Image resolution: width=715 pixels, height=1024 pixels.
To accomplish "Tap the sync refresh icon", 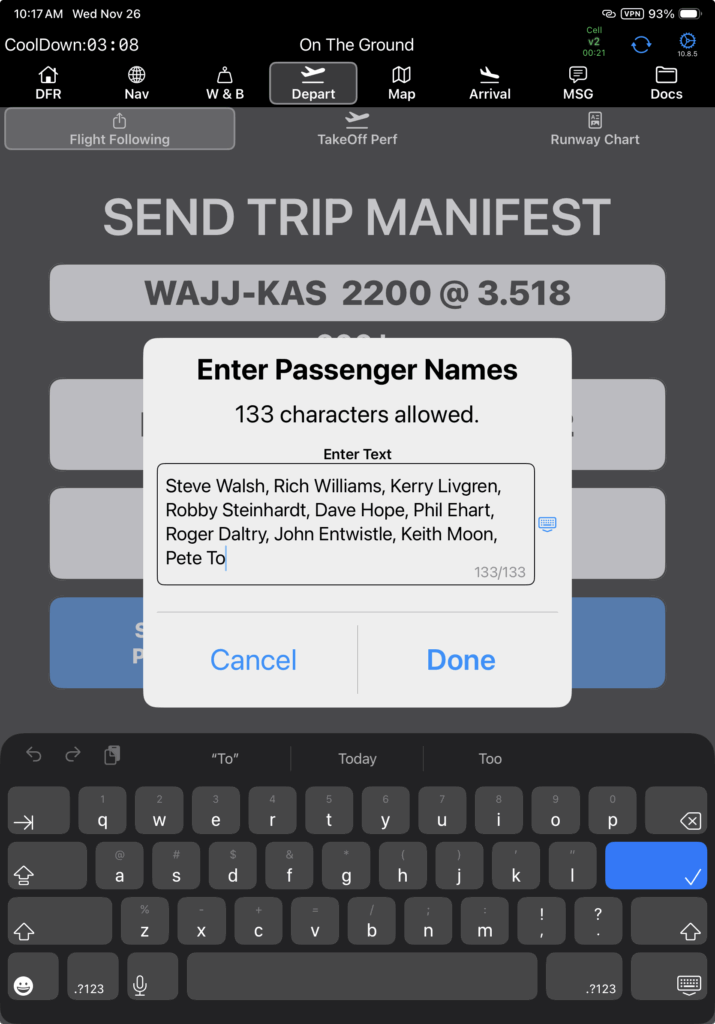I will (x=642, y=45).
